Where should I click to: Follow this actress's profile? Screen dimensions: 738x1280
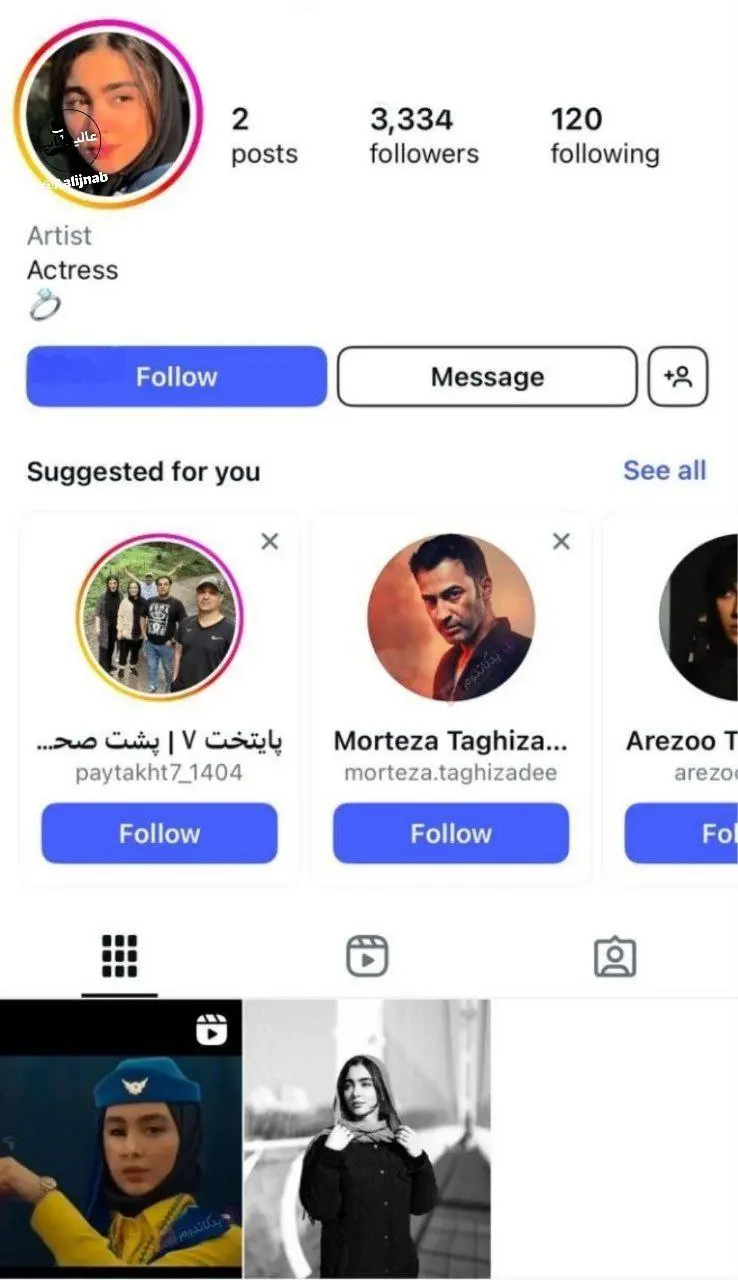click(x=176, y=376)
